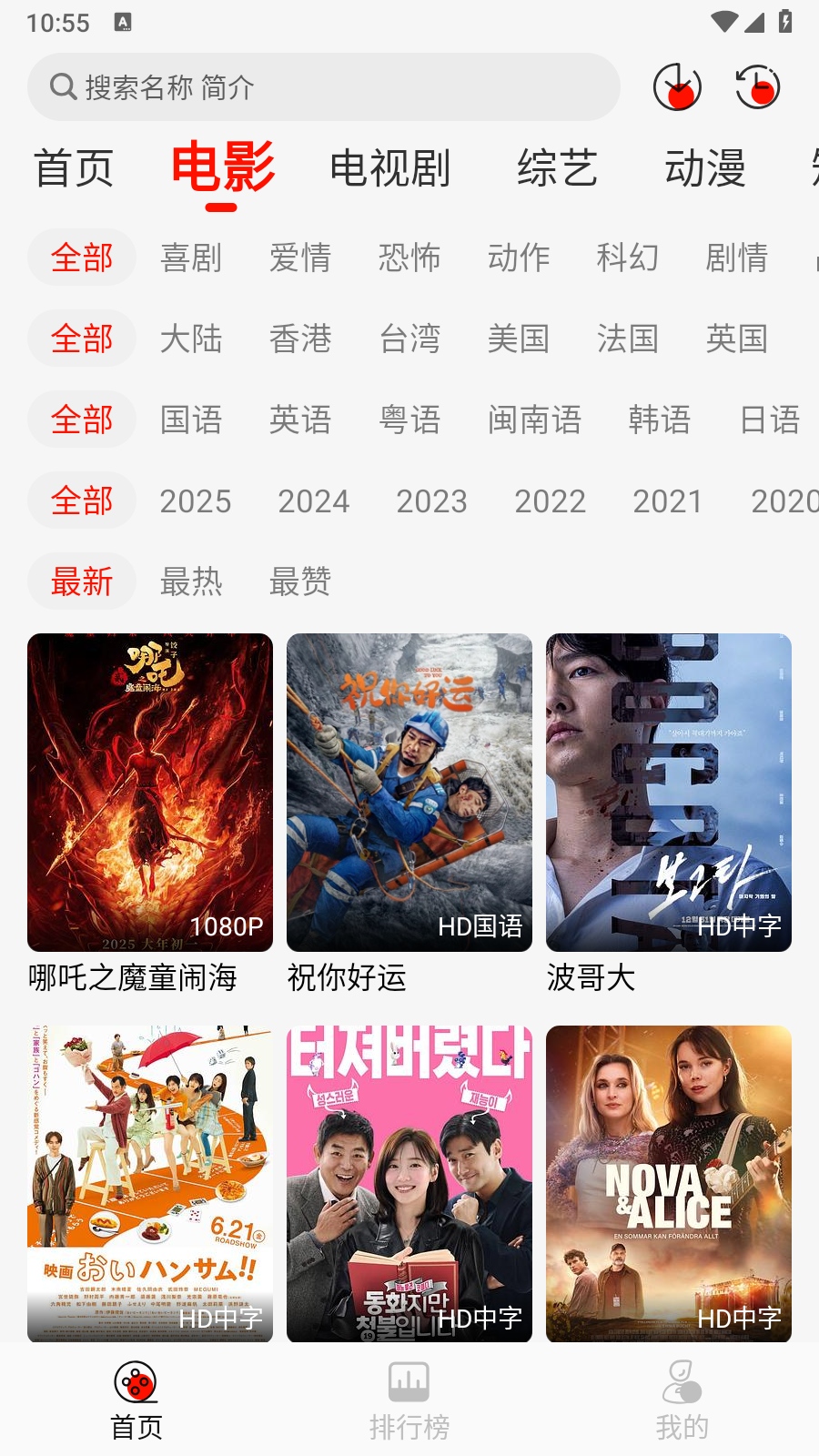Sort movies by 最赞
819x1456 pixels.
[x=300, y=581]
